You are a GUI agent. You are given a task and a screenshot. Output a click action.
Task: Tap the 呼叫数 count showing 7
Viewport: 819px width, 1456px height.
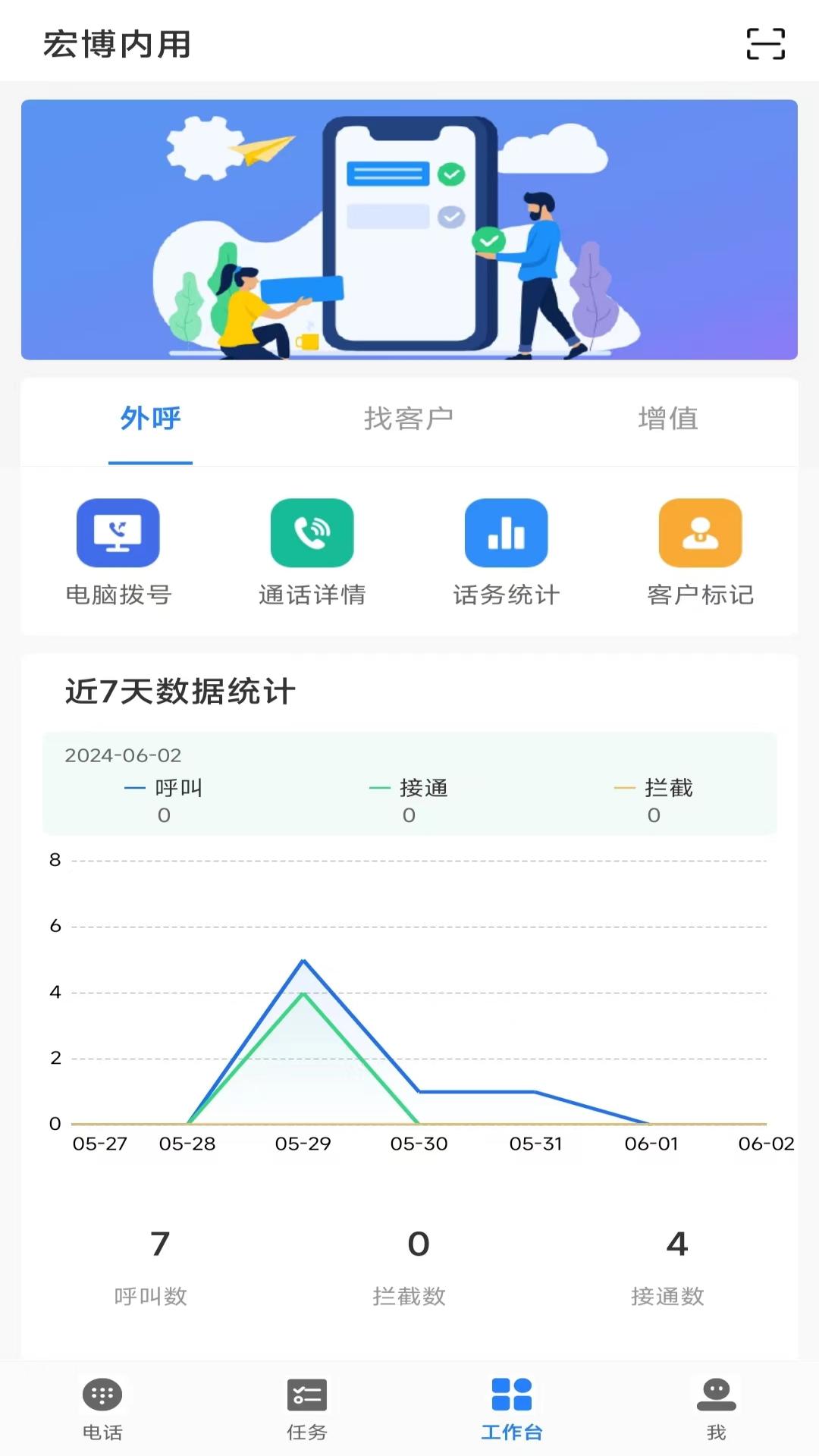pyautogui.click(x=158, y=1259)
